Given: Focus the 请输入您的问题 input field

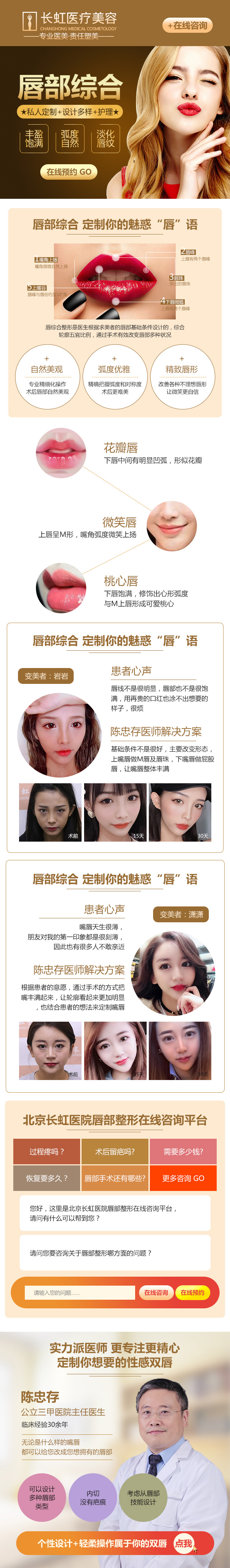Looking at the screenshot, I should click(x=79, y=1292).
